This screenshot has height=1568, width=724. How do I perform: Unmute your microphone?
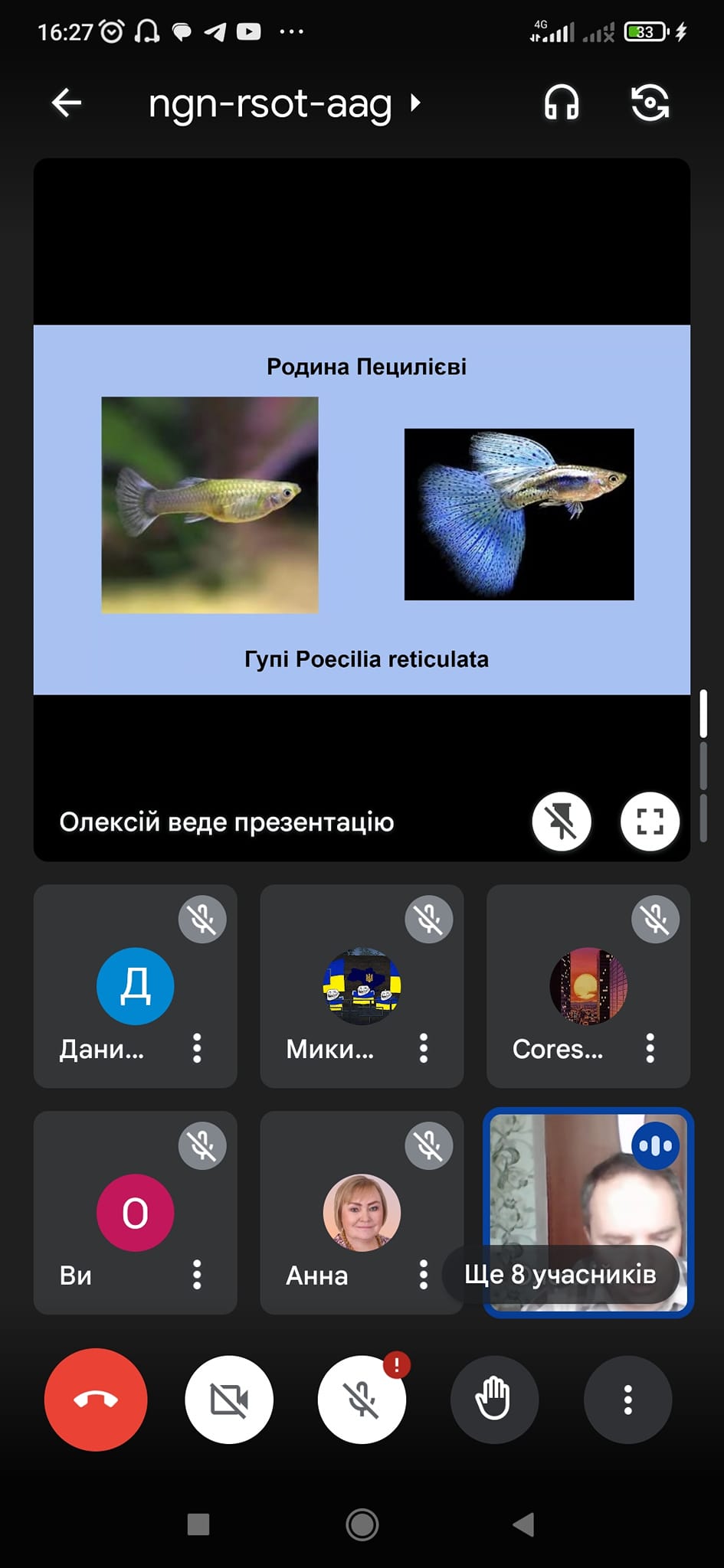pos(362,1400)
